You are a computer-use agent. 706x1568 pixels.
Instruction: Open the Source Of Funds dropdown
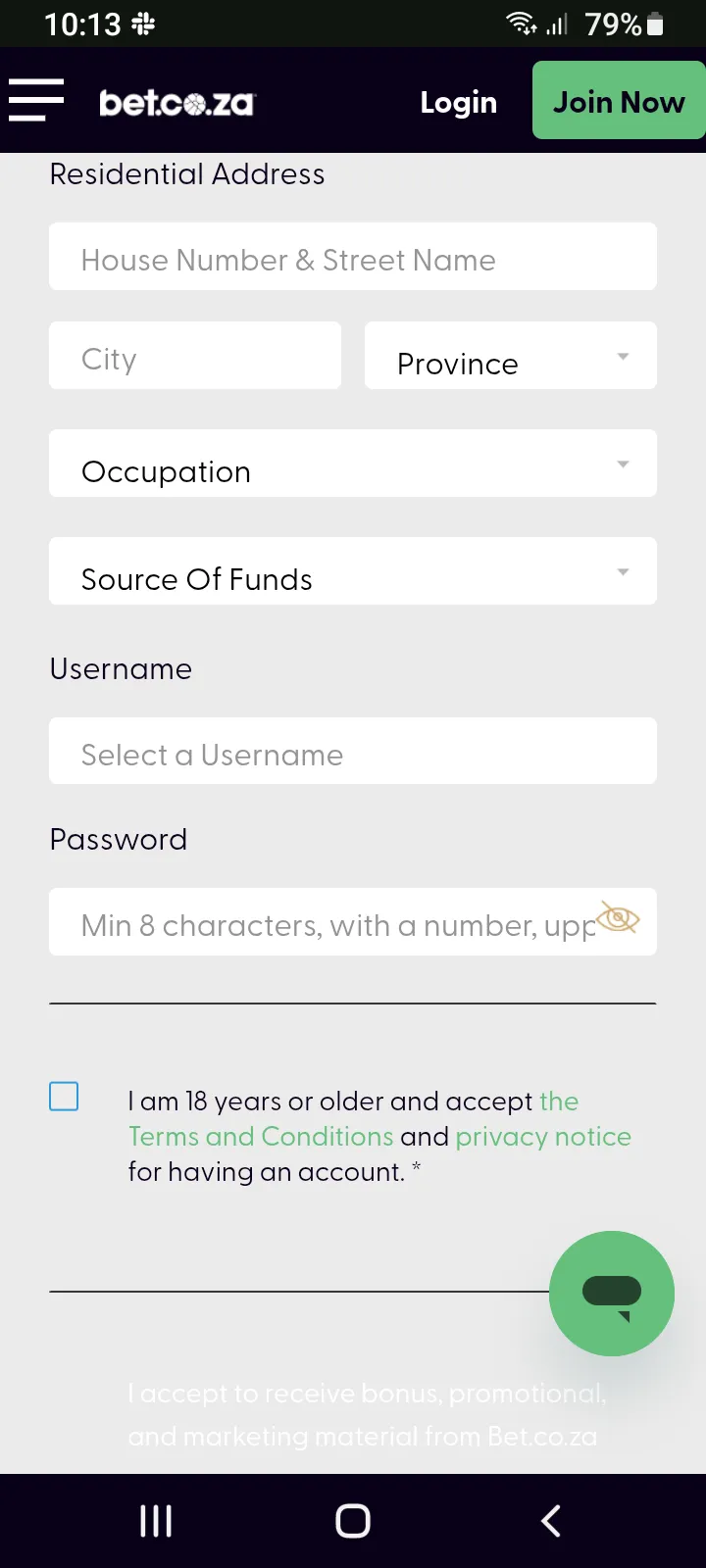(x=353, y=571)
